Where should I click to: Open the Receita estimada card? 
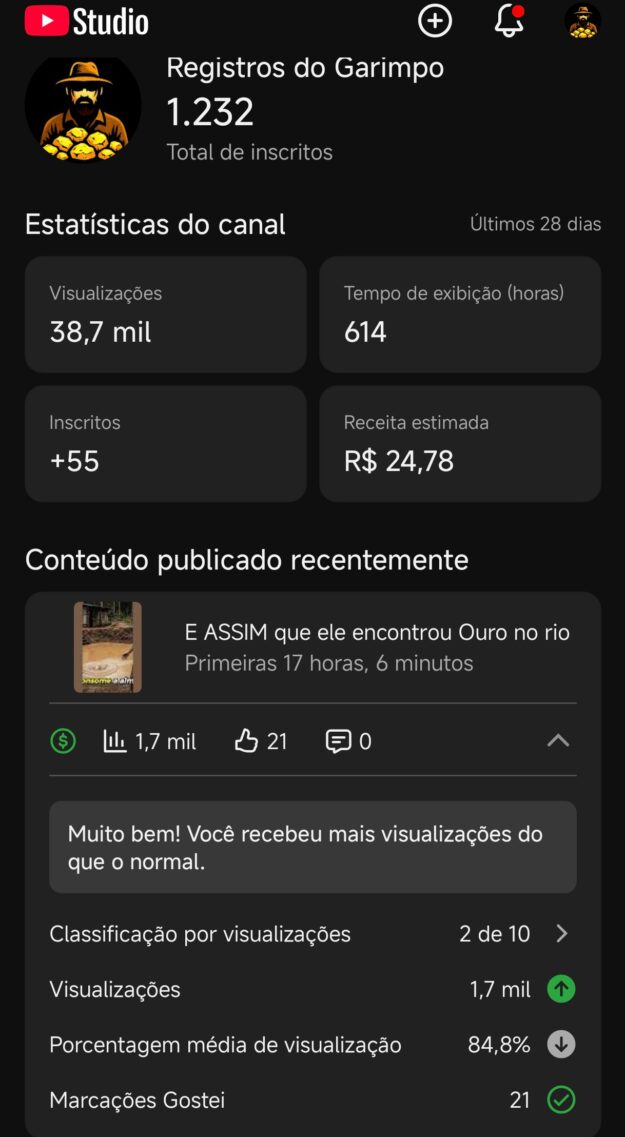460,443
